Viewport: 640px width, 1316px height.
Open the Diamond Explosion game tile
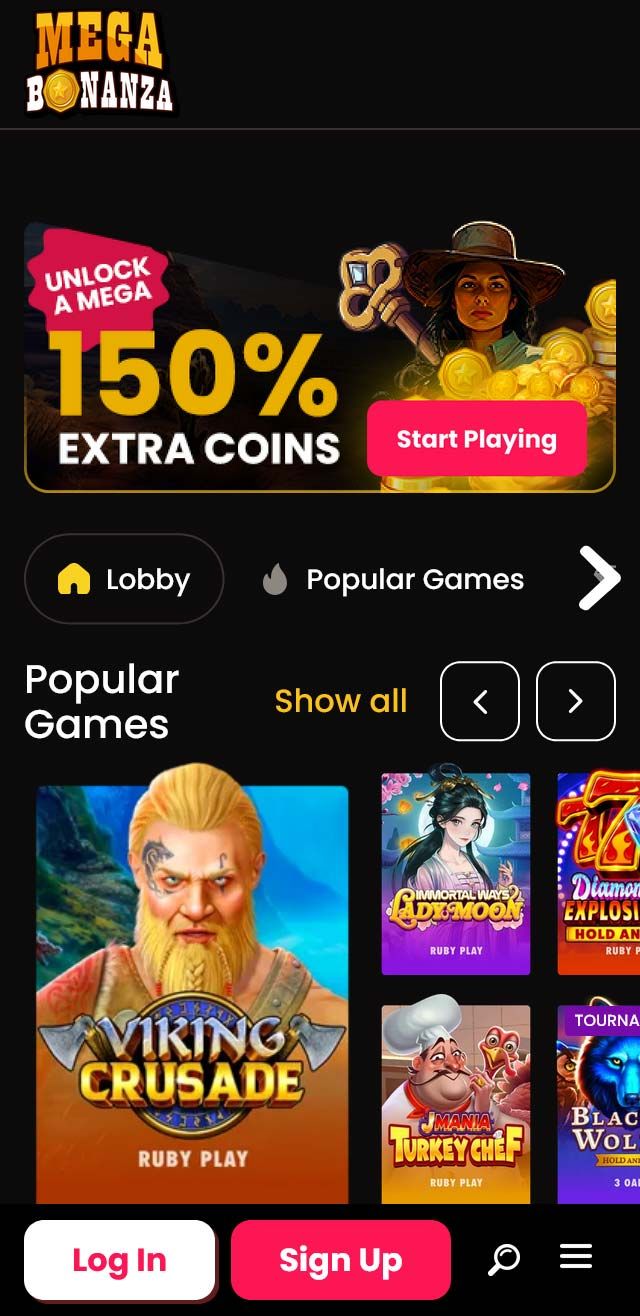point(600,873)
